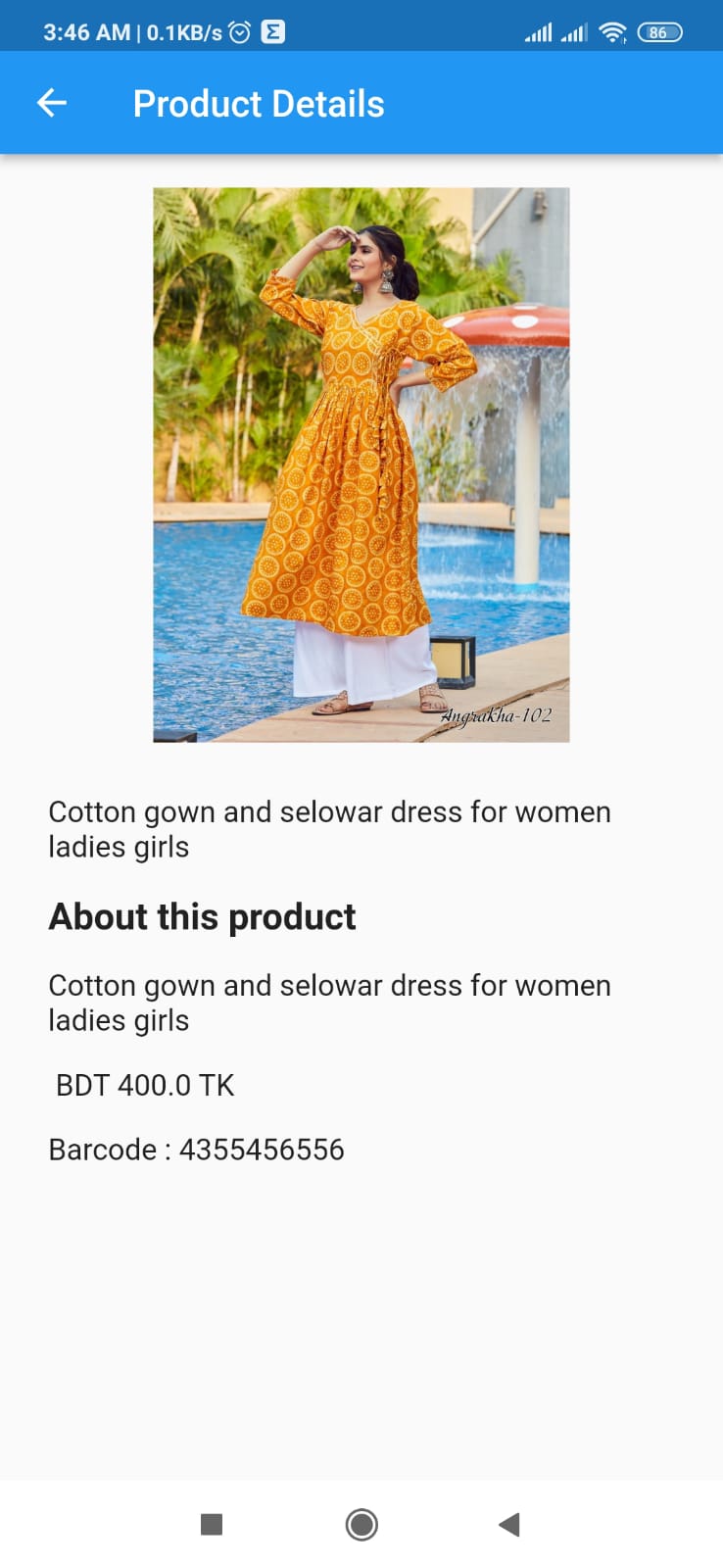Go back from Product Details
The height and width of the screenshot is (1568, 723).
pos(52,103)
